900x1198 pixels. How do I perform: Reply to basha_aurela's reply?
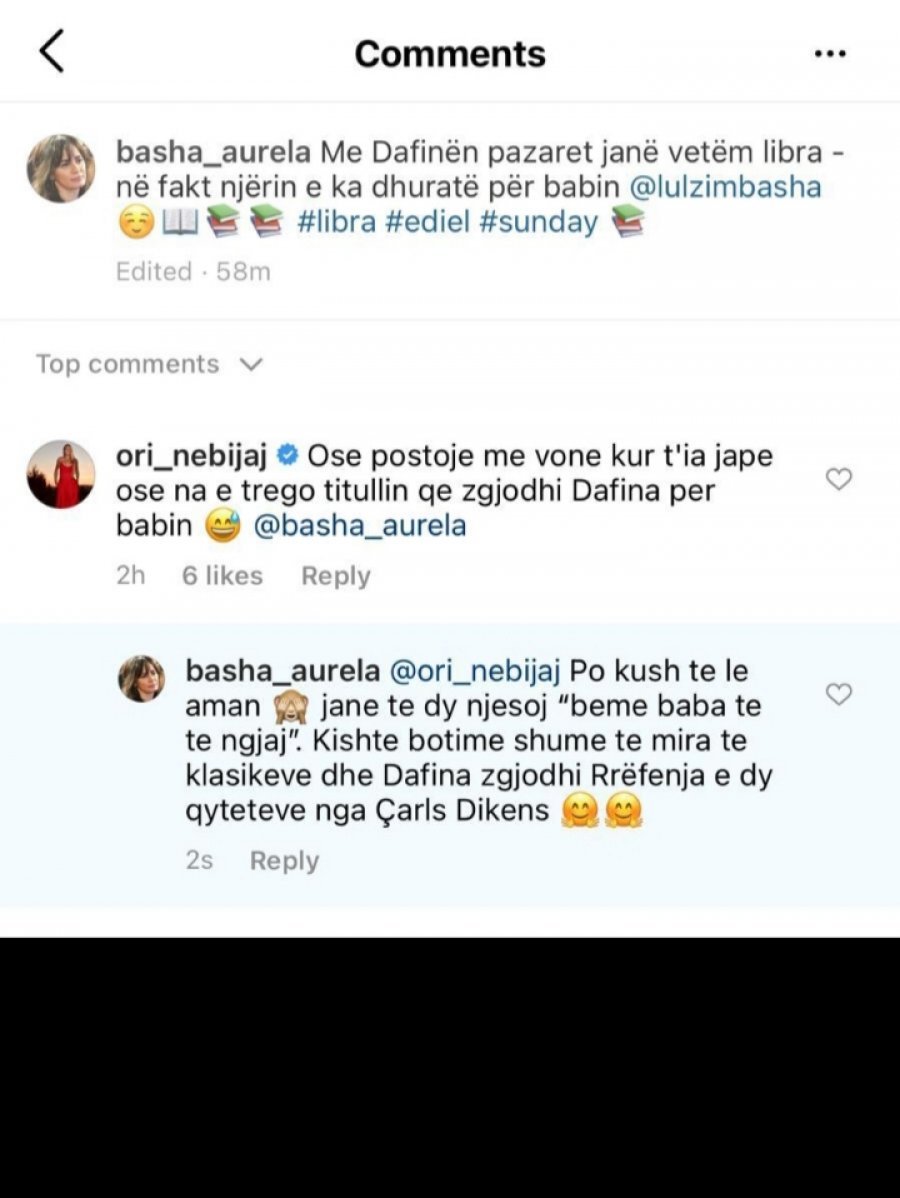click(284, 861)
